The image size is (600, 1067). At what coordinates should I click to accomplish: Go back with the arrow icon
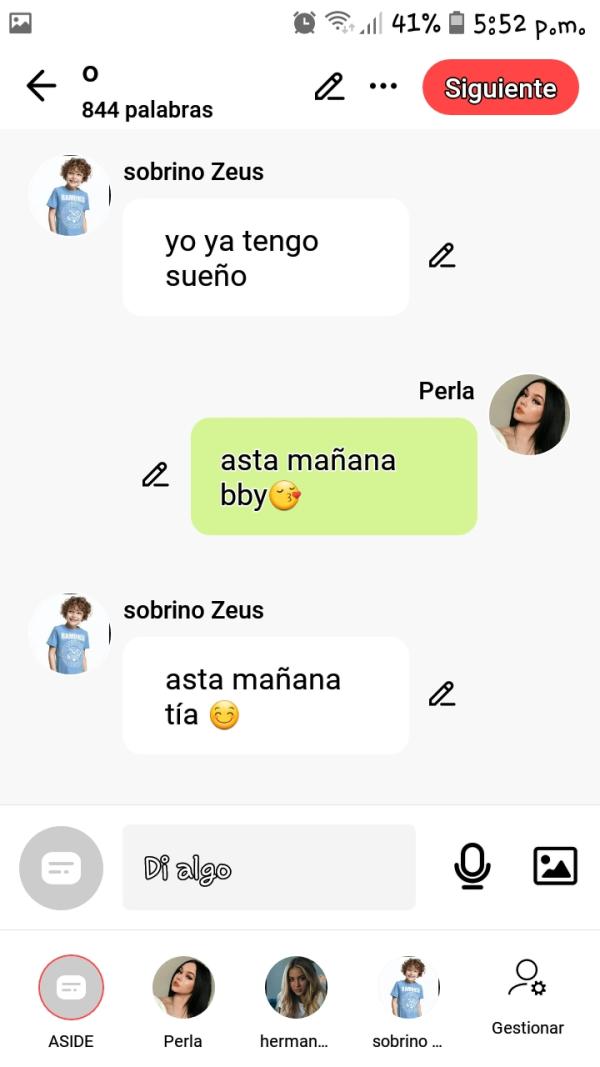point(41,87)
